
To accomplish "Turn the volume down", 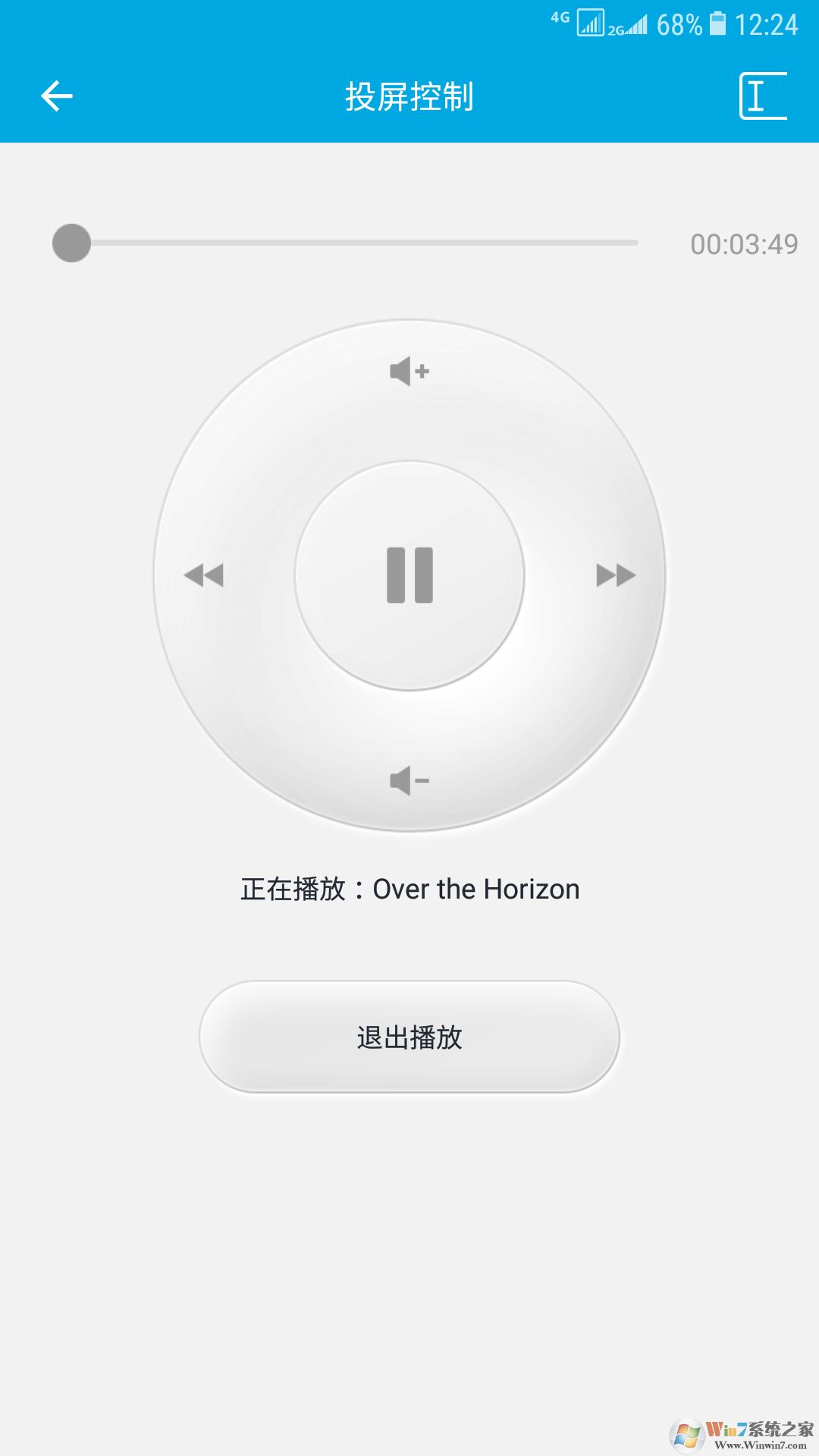I will point(409,780).
